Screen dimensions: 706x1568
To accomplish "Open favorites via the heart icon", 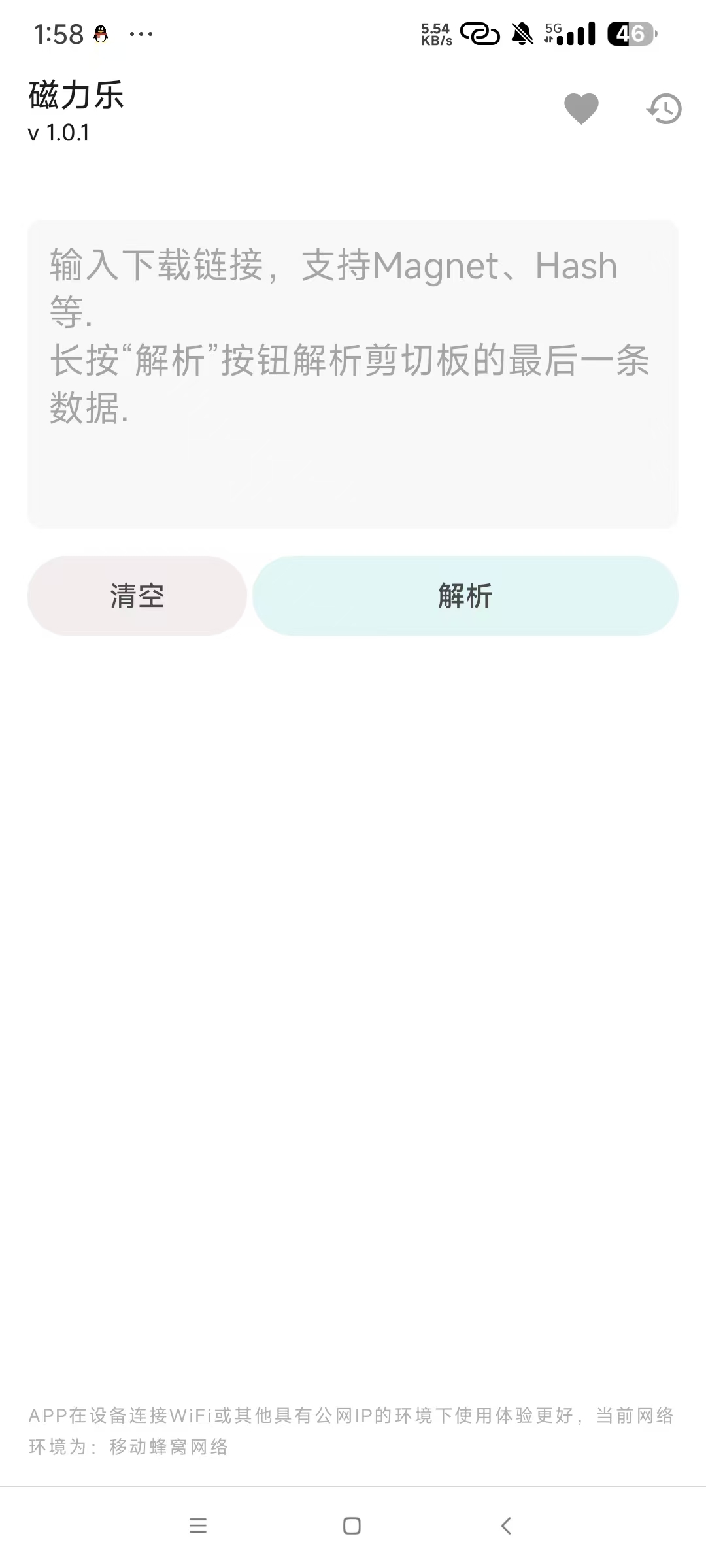I will pyautogui.click(x=581, y=108).
